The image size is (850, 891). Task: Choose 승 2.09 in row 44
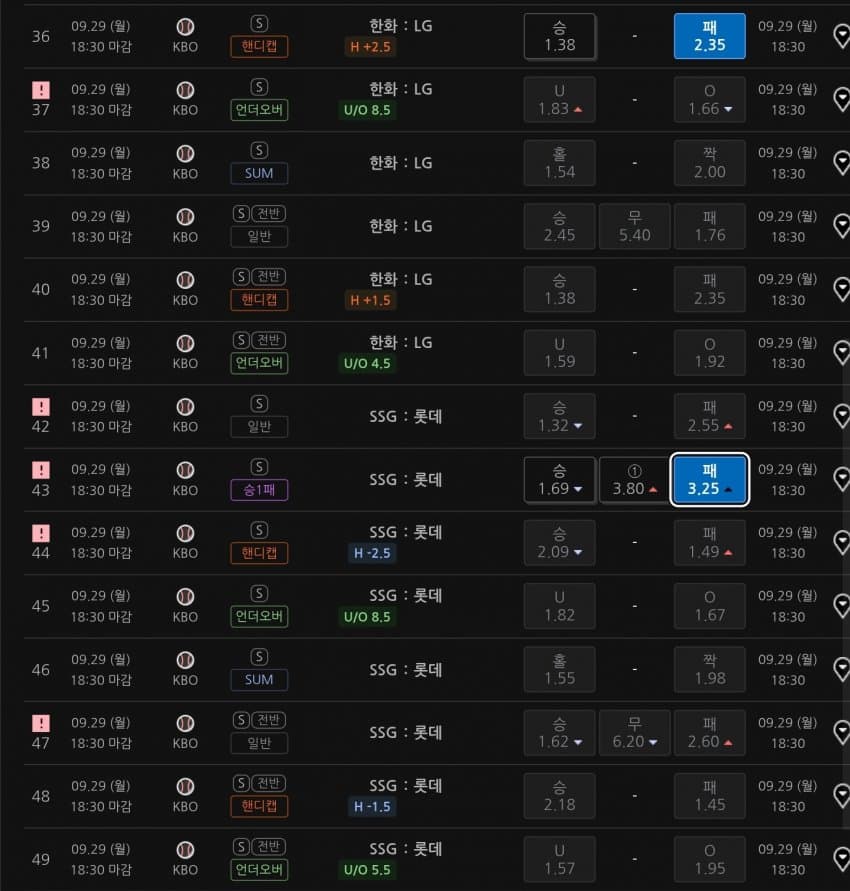pos(559,542)
